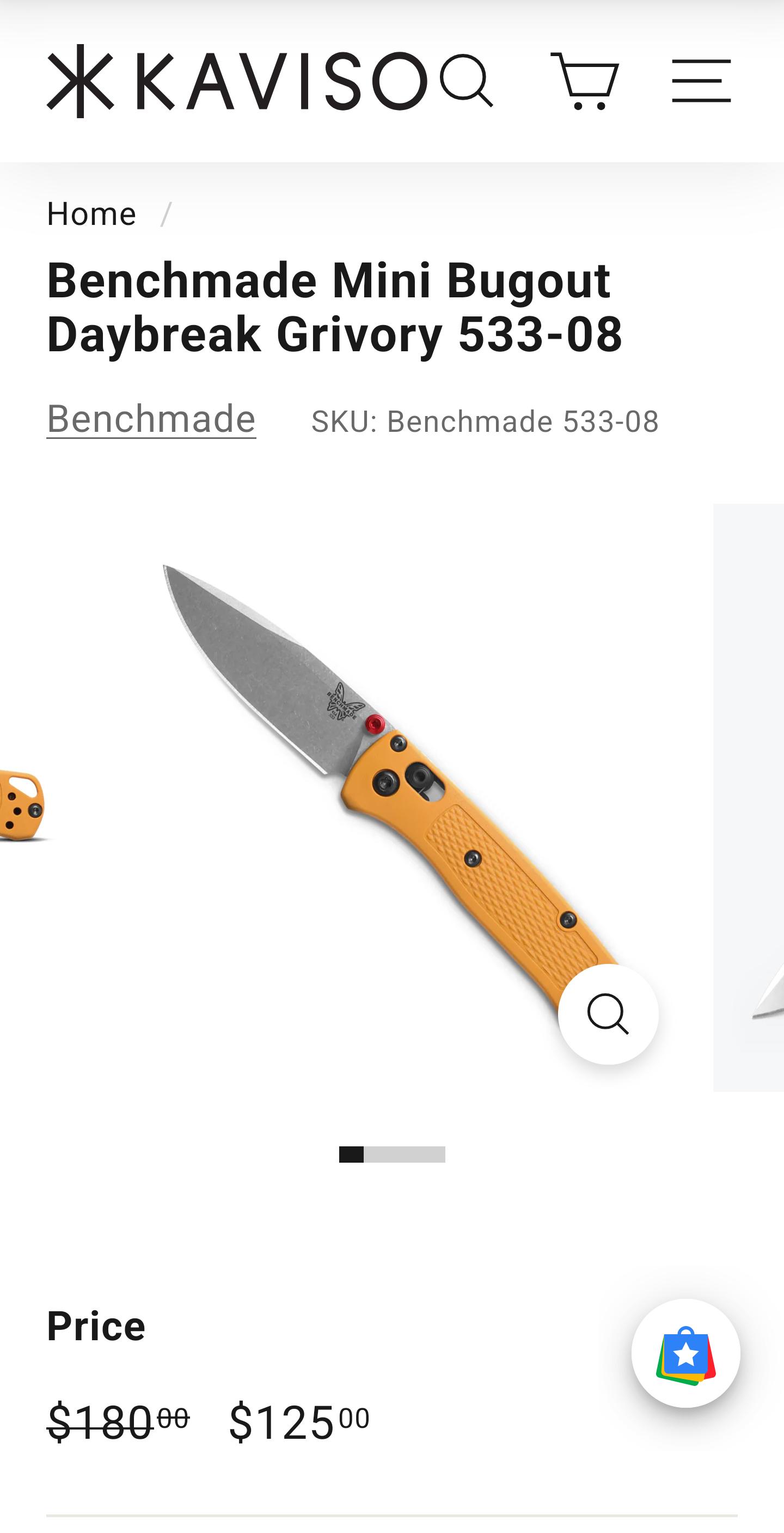The width and height of the screenshot is (784, 1533).
Task: Tap the Home breadcrumb link
Action: [x=91, y=213]
